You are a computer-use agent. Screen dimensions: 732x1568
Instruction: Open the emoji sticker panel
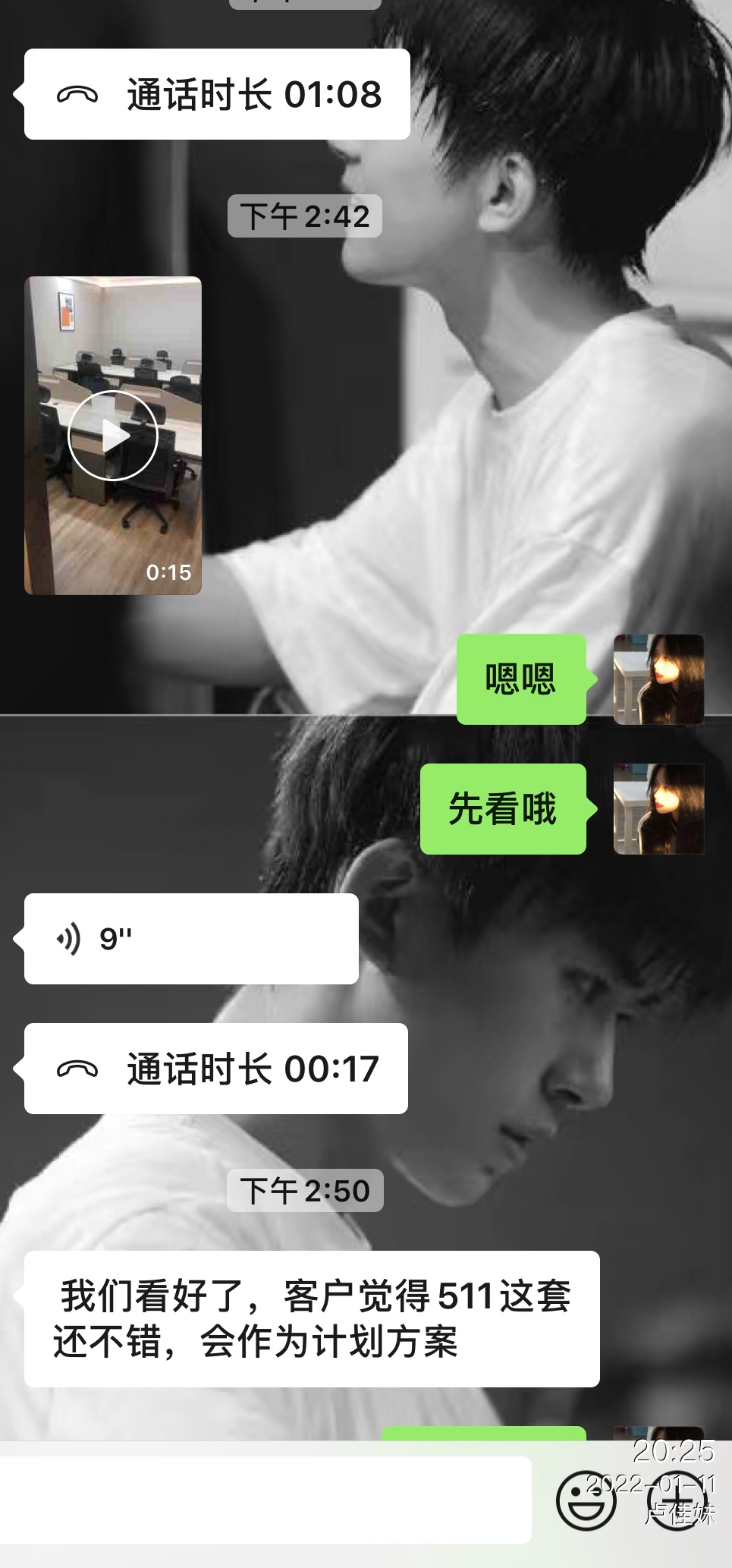(586, 1500)
